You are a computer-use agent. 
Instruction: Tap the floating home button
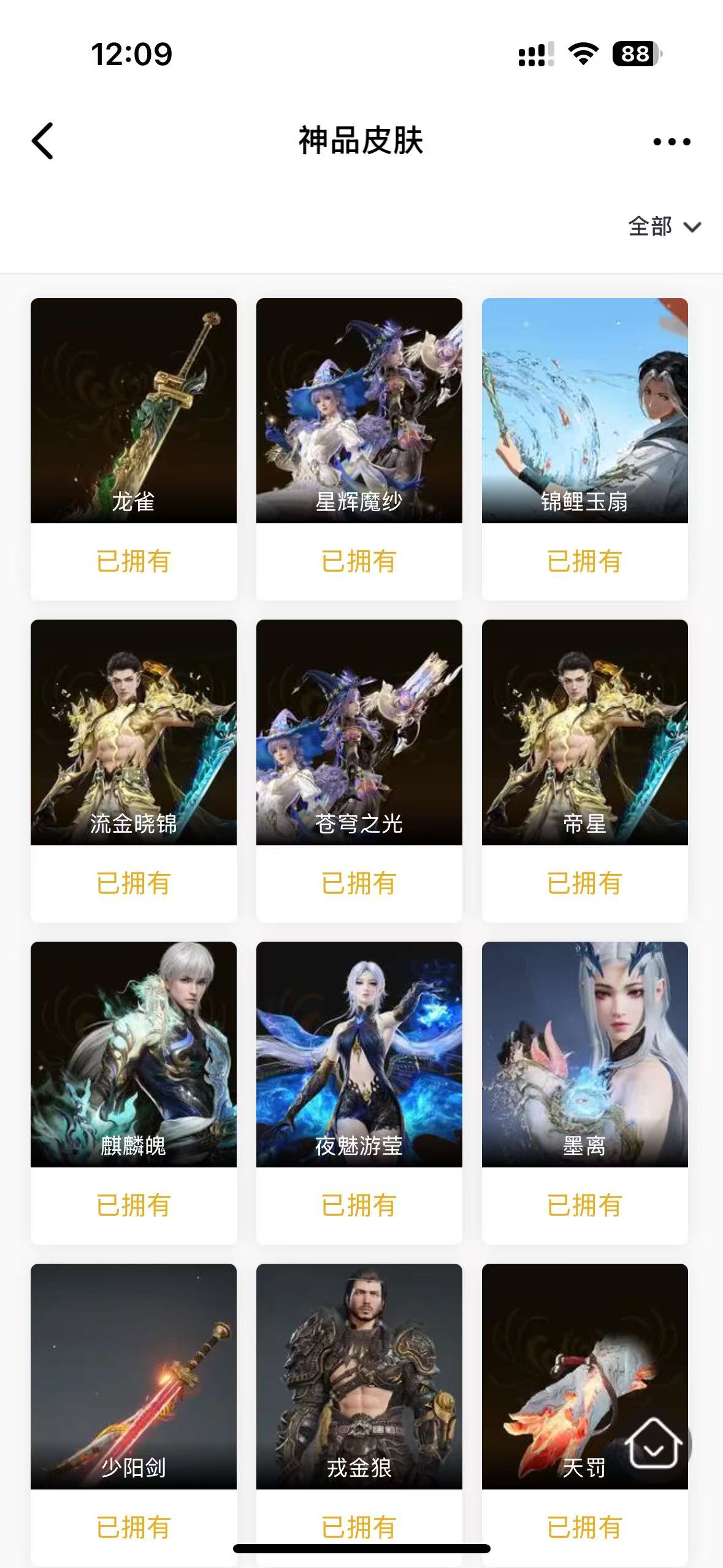[x=654, y=1445]
